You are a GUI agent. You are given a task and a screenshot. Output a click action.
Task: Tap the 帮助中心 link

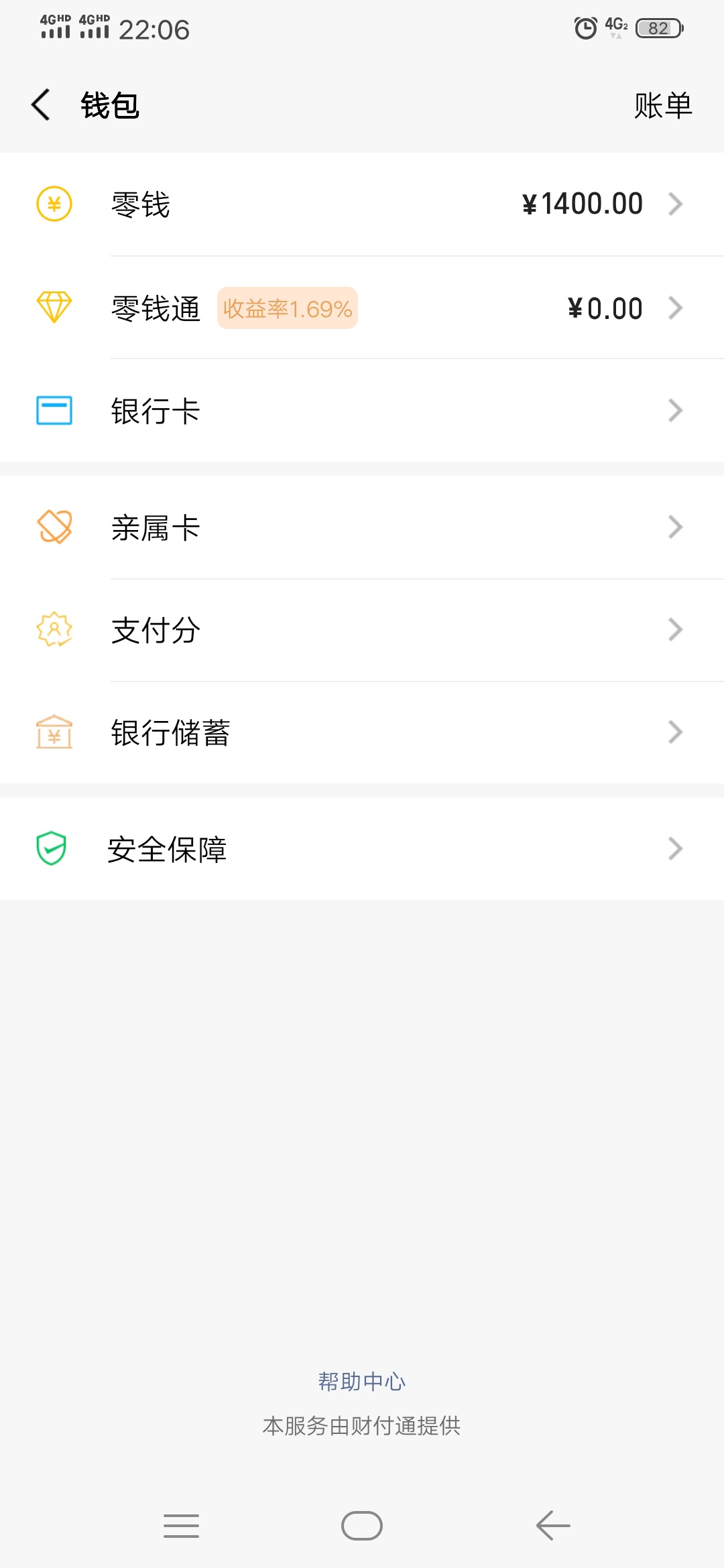[x=362, y=1381]
